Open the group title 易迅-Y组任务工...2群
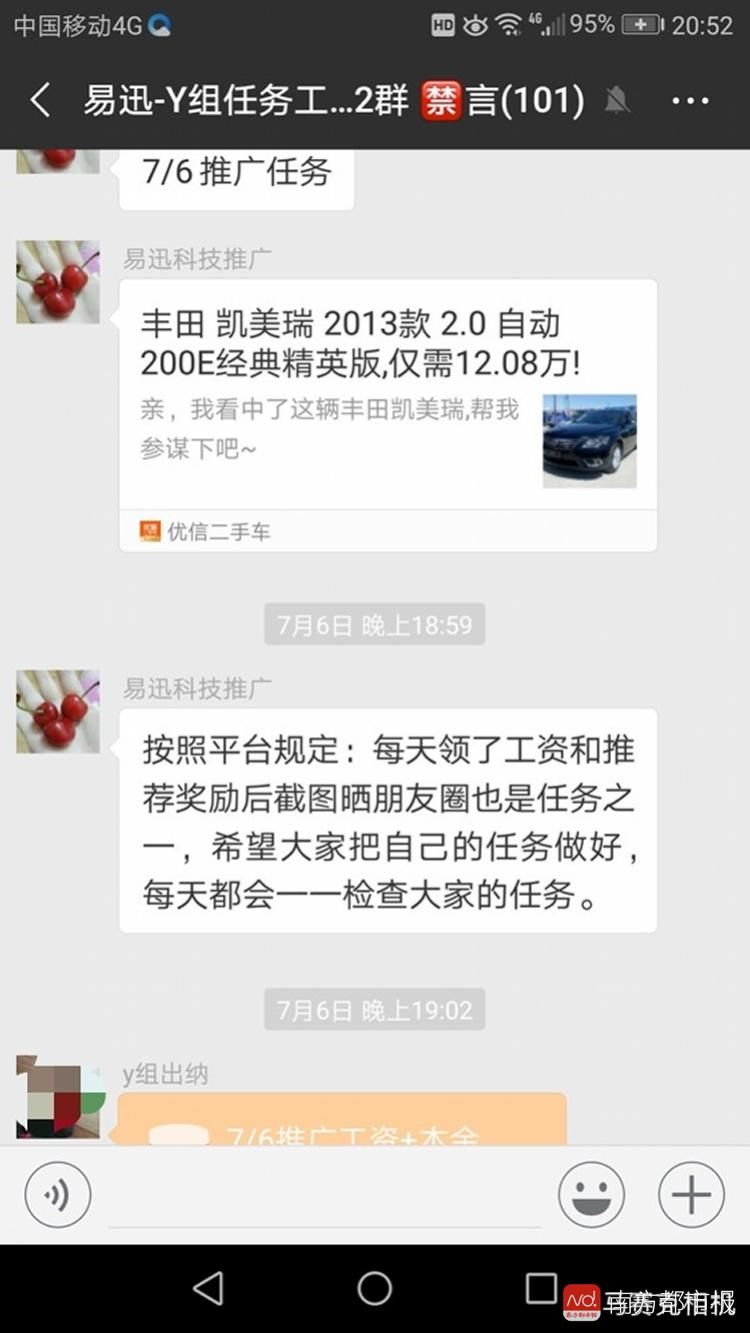This screenshot has width=750, height=1333. tap(250, 100)
